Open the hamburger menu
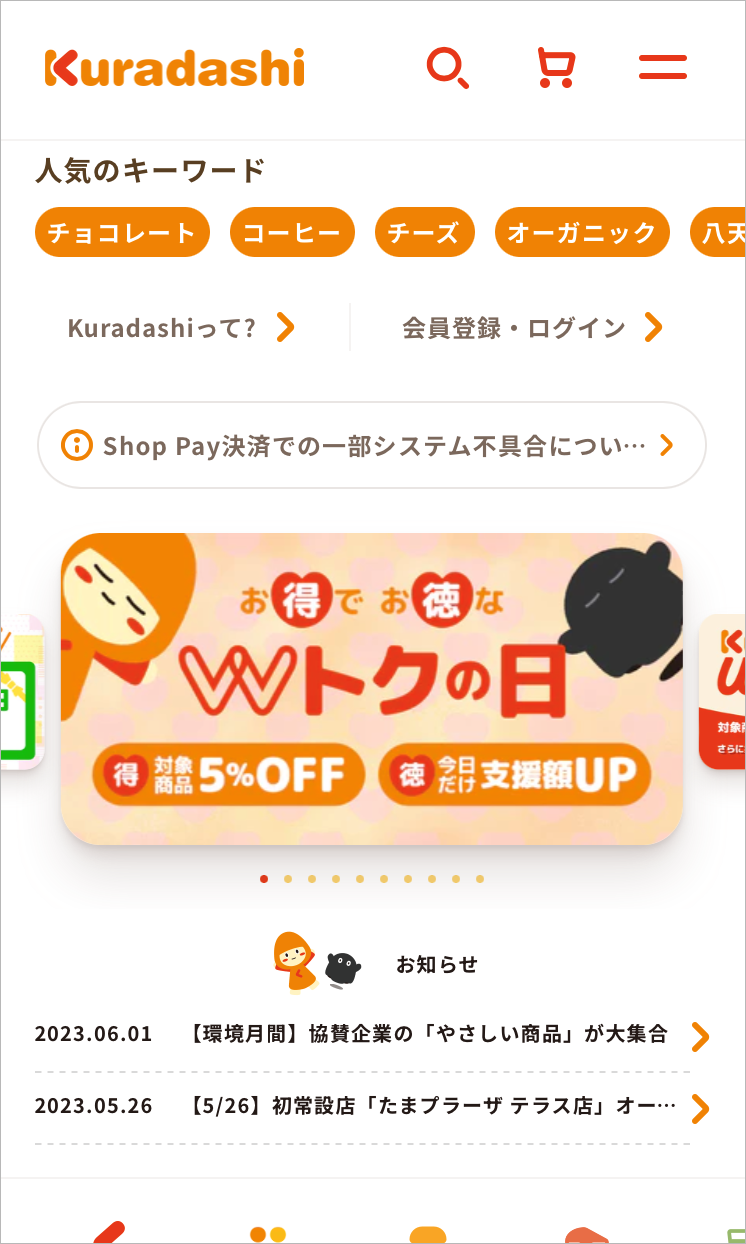746x1244 pixels. [663, 68]
